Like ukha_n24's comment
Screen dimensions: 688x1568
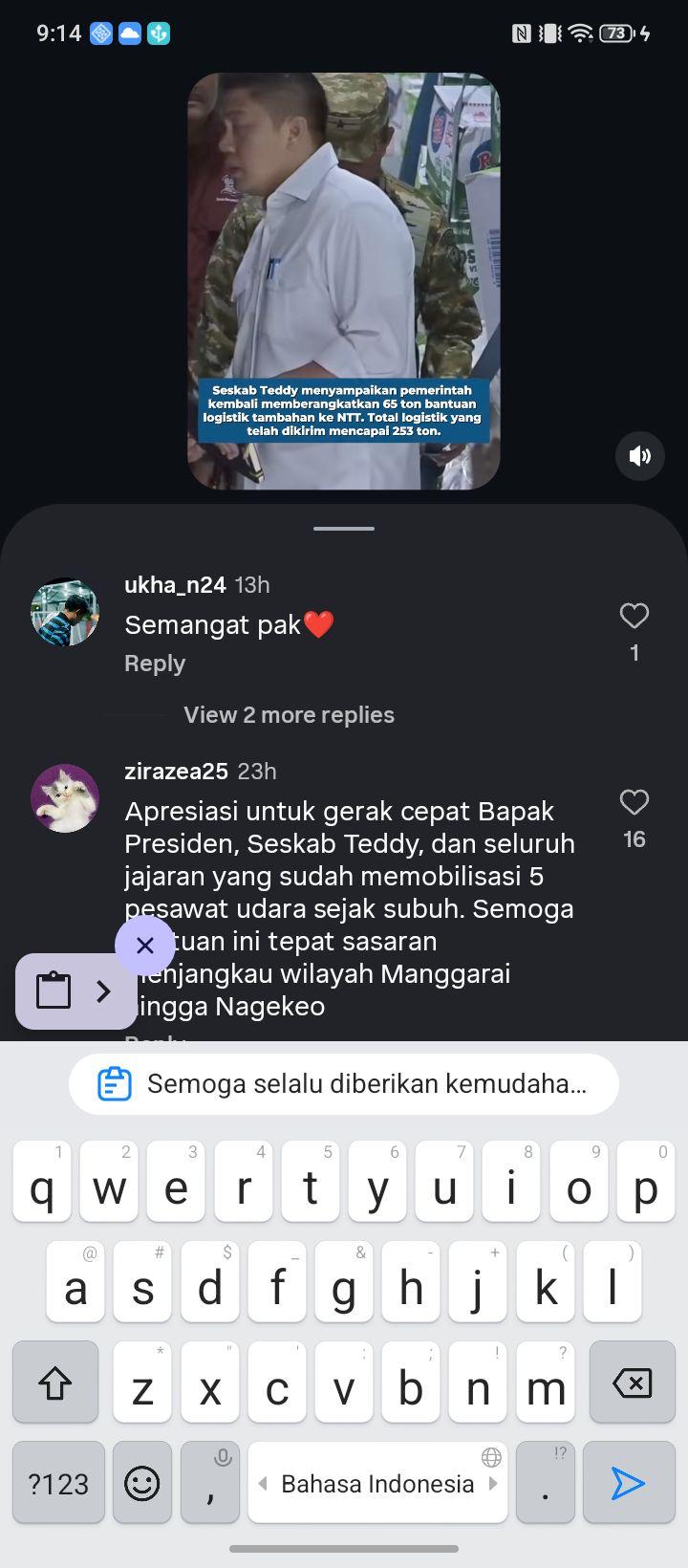634,616
